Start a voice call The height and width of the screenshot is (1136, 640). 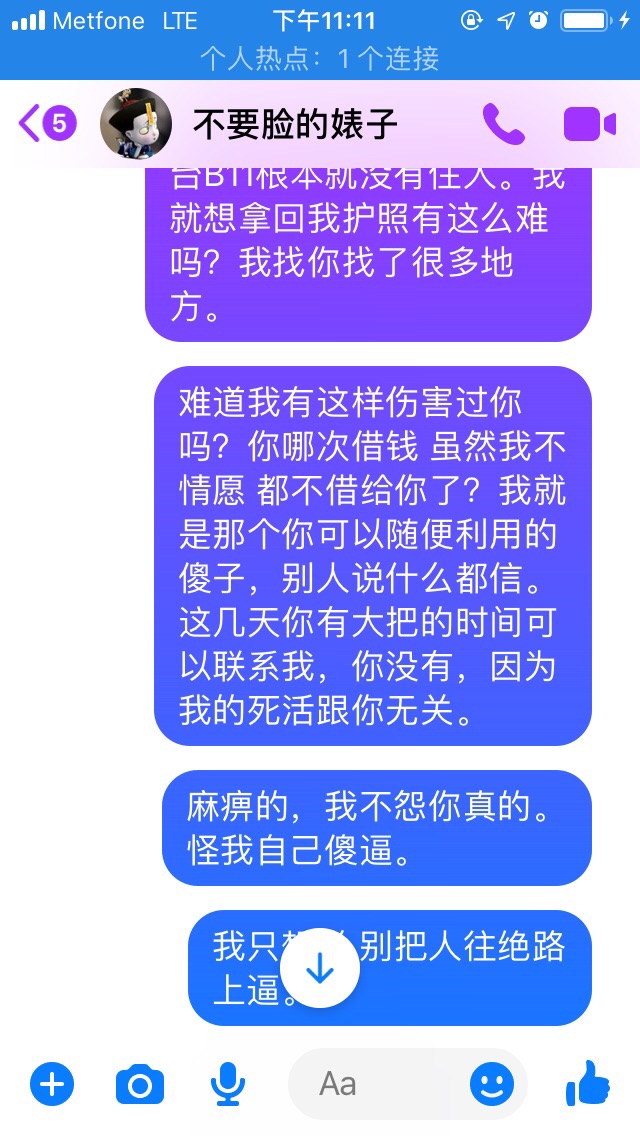(x=504, y=124)
